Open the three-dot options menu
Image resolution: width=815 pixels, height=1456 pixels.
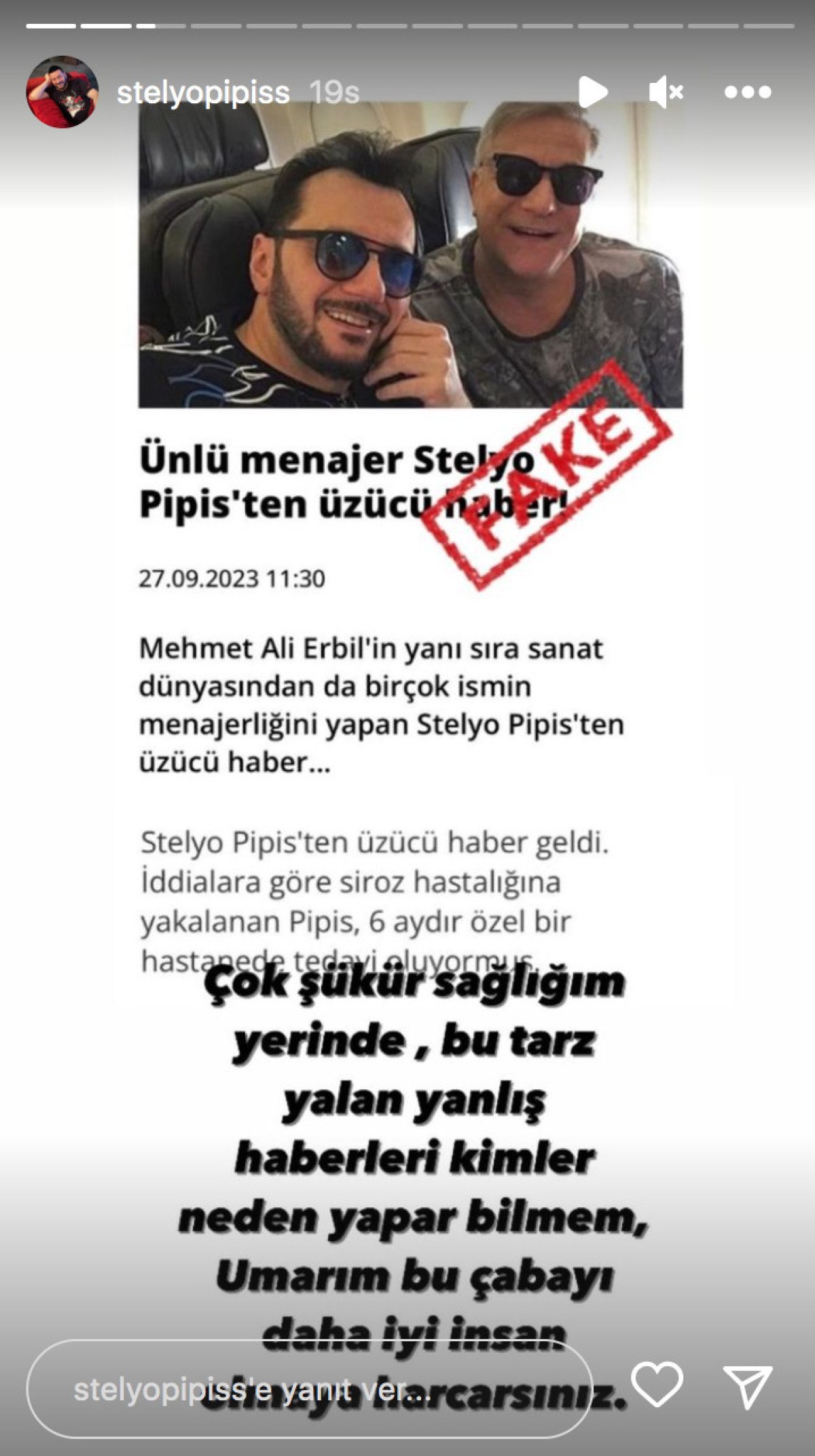747,92
